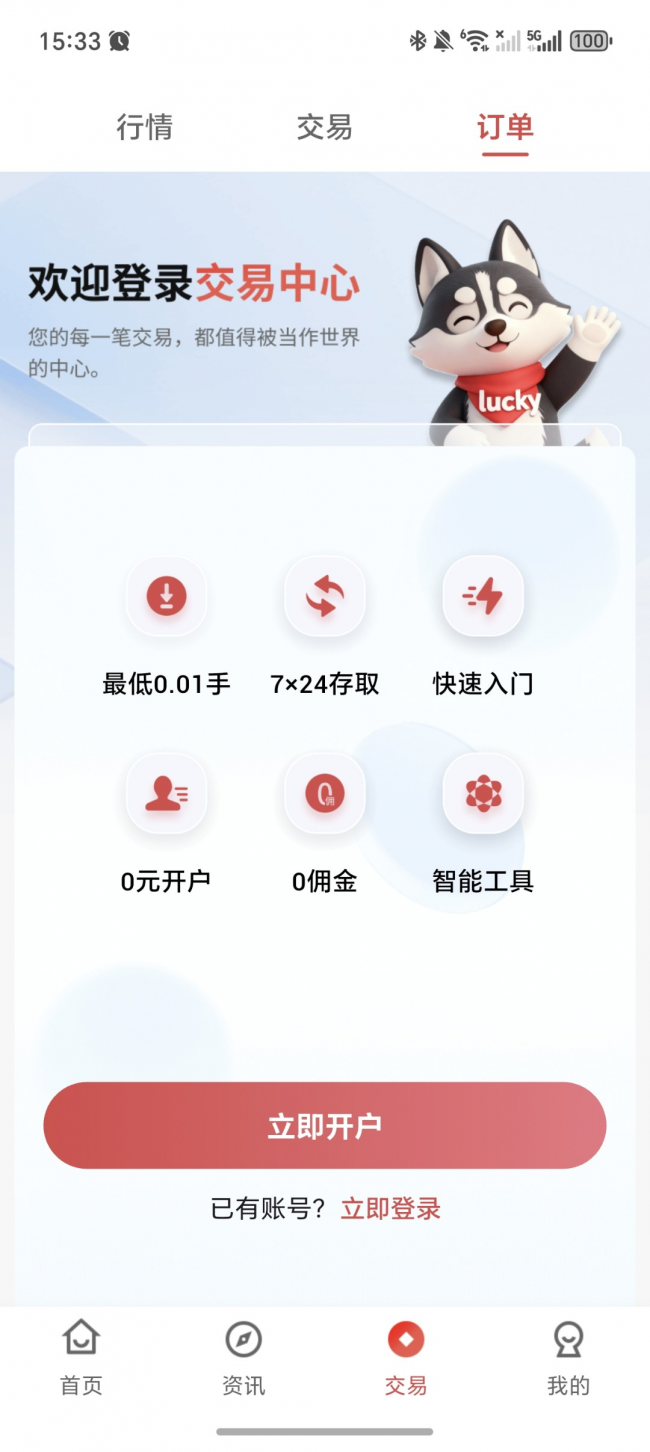Switch to the 我的 bottom tab
The image size is (650, 1452).
(x=568, y=1358)
